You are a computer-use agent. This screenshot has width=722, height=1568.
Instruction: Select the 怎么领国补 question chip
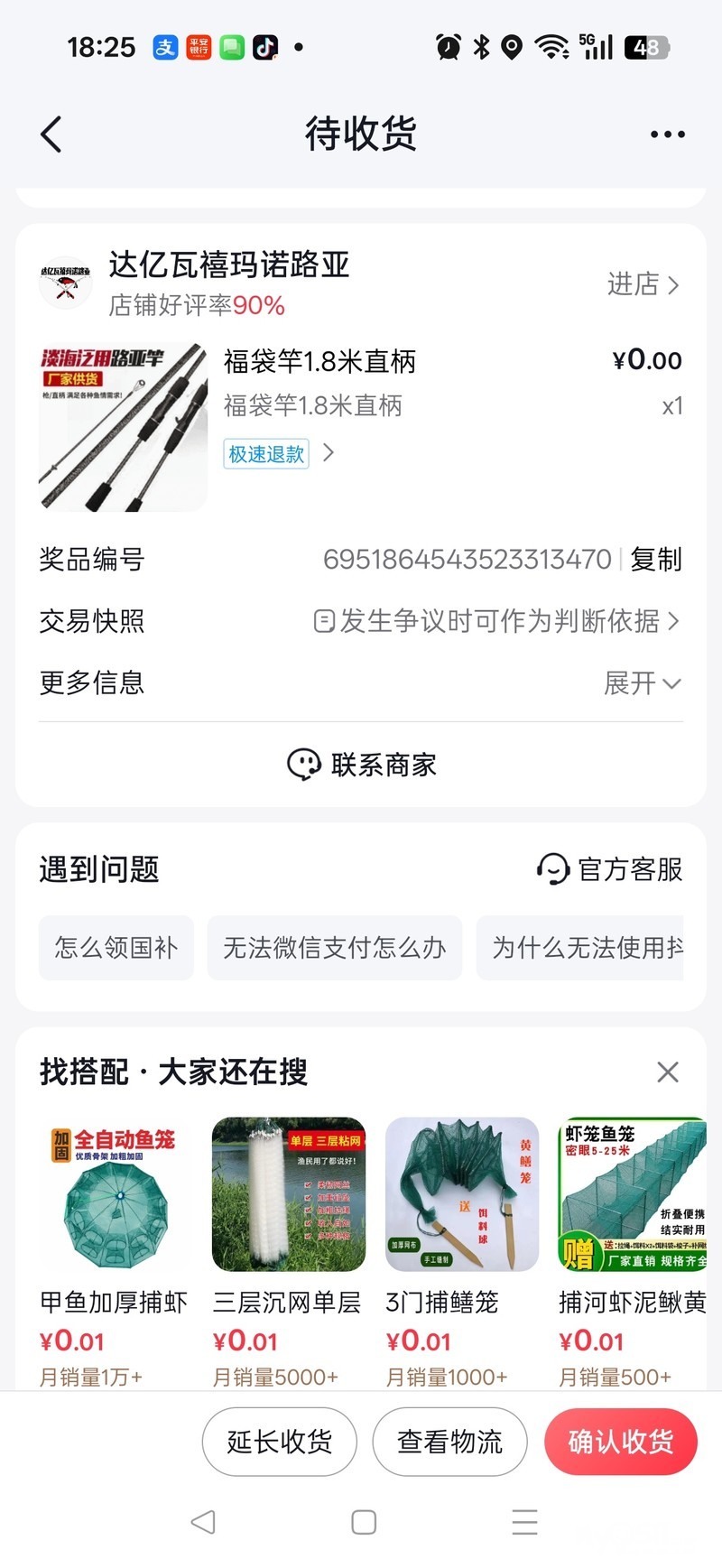tap(116, 948)
